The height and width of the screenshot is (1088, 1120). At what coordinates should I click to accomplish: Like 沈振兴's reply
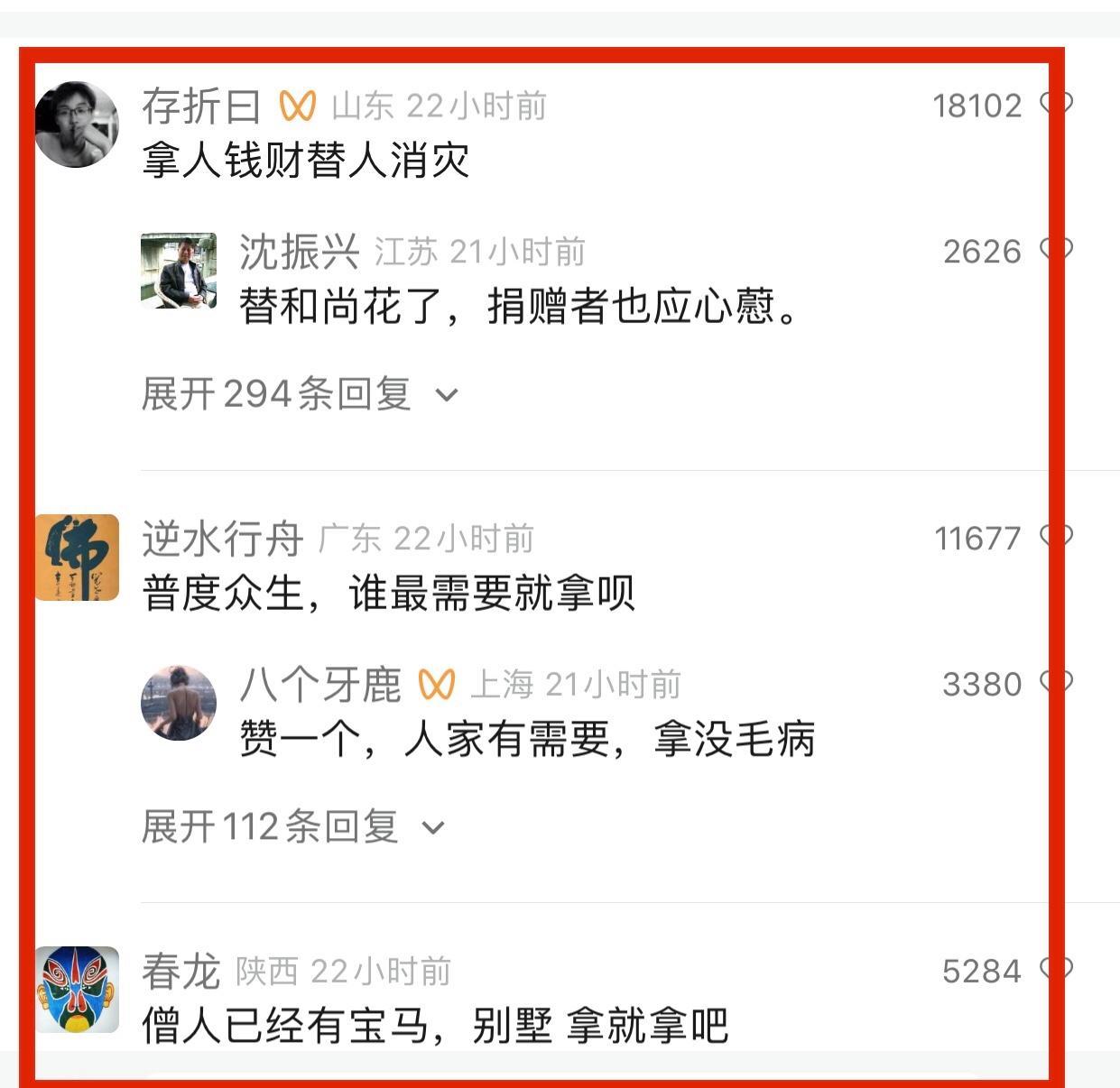[x=1057, y=250]
